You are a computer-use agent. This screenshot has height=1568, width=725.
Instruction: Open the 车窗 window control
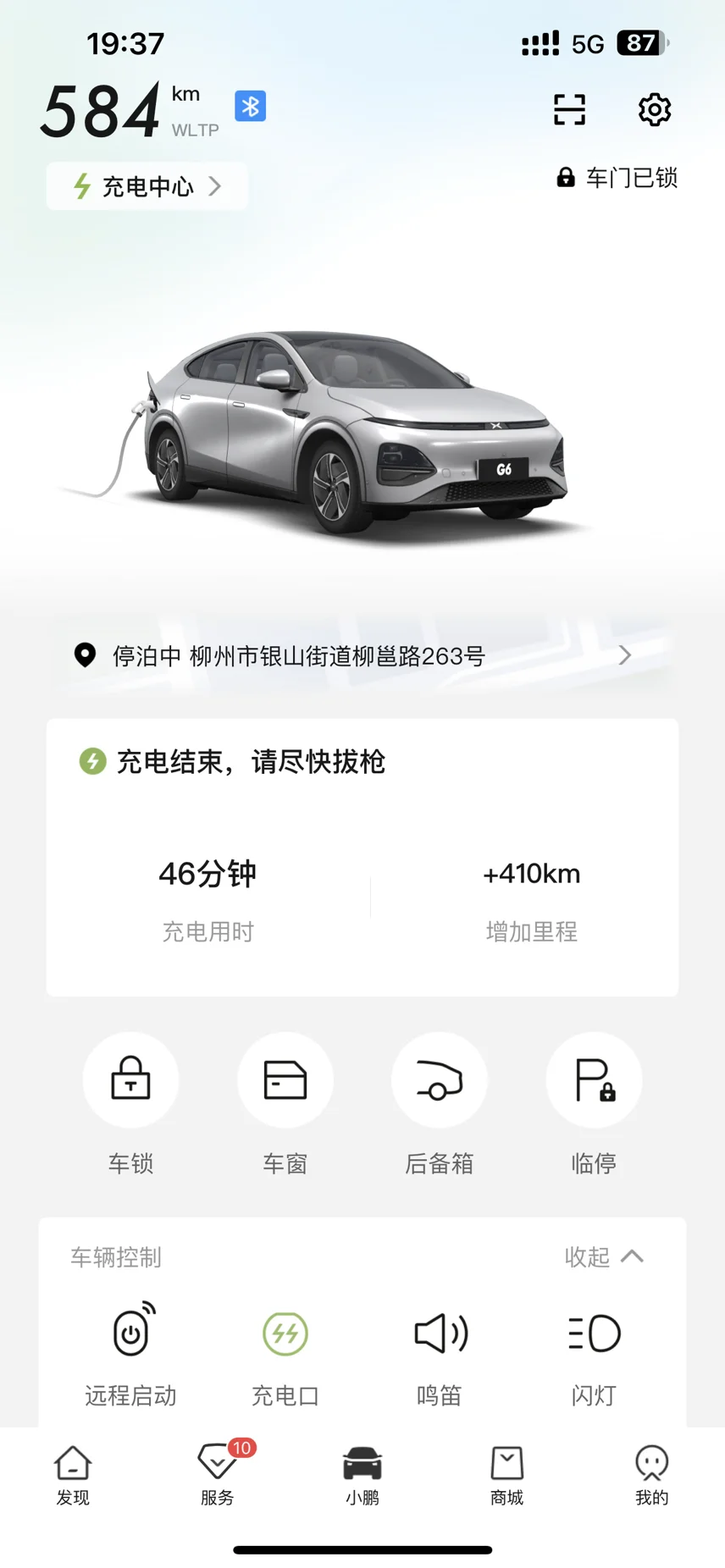click(x=285, y=1080)
